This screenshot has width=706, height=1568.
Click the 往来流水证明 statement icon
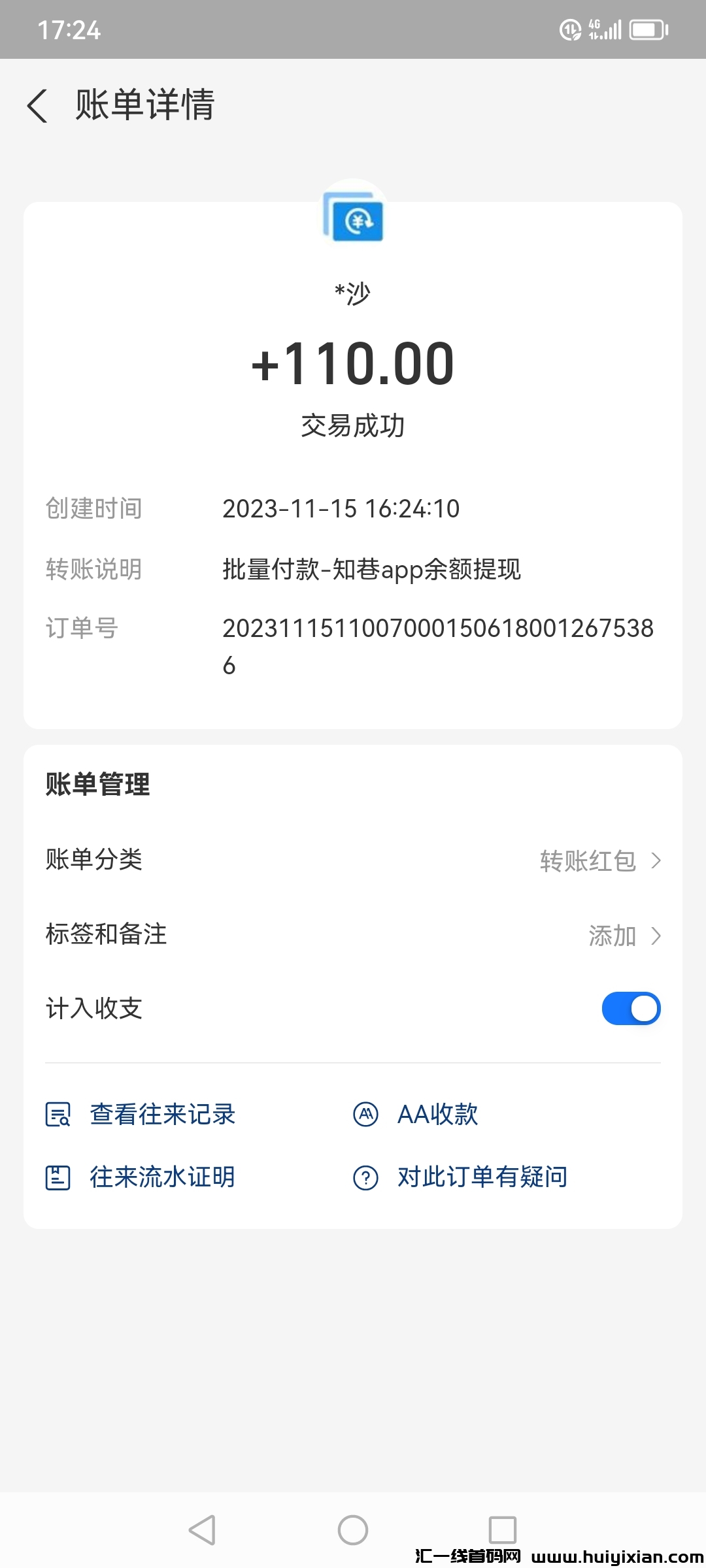(x=58, y=1176)
